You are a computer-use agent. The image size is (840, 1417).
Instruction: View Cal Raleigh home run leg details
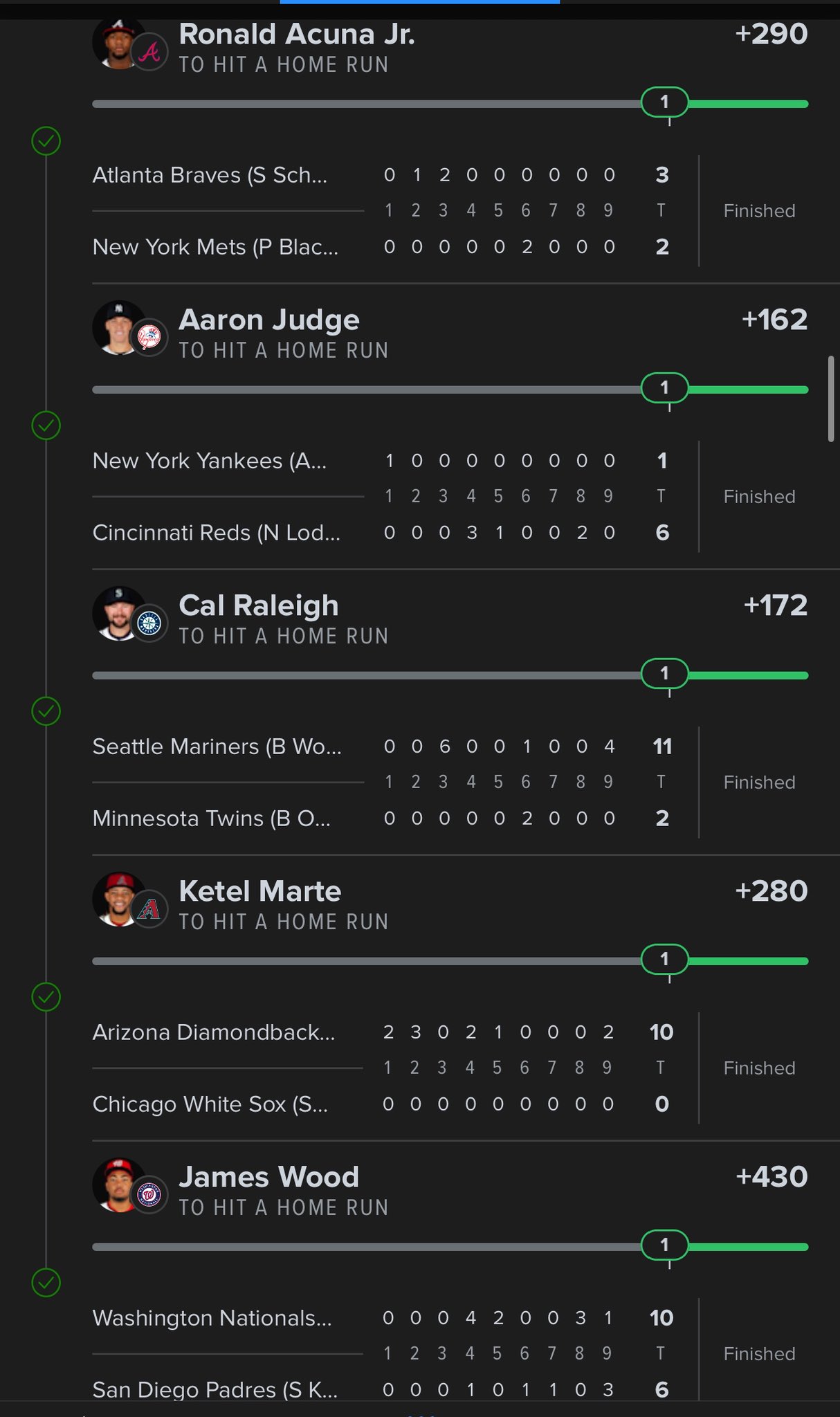coord(259,606)
